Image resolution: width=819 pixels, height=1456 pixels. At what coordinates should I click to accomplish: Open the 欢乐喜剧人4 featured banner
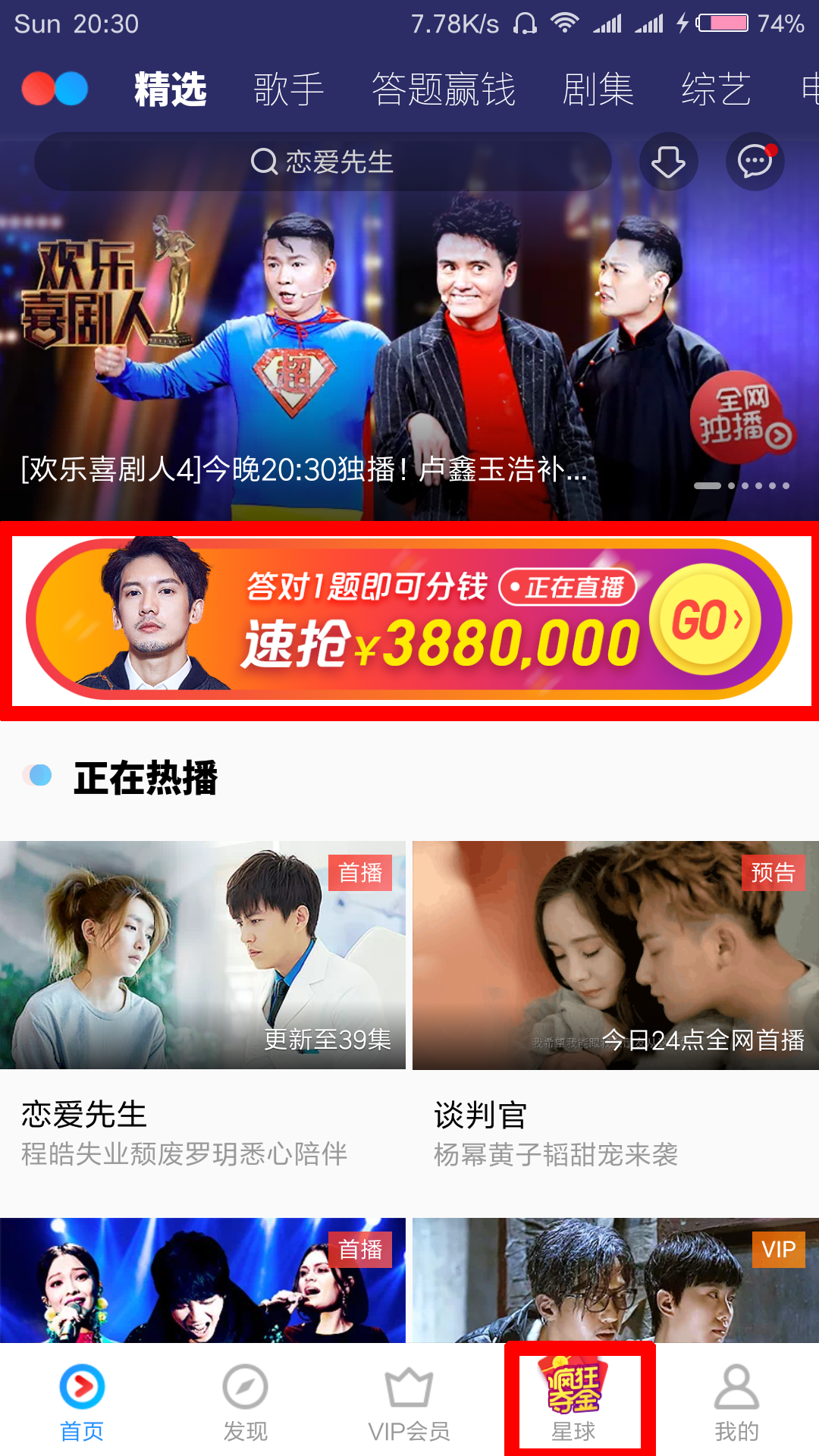[409, 341]
